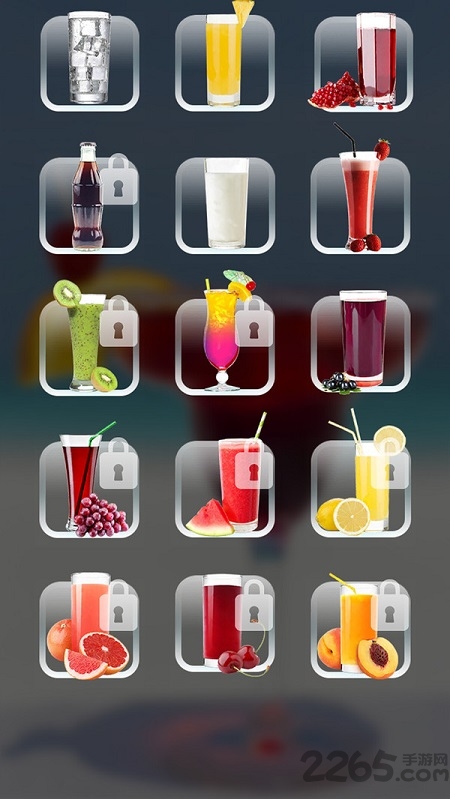Screen dimensions: 450x799
Task: Tap the locked cherry juice
Action: click(225, 624)
